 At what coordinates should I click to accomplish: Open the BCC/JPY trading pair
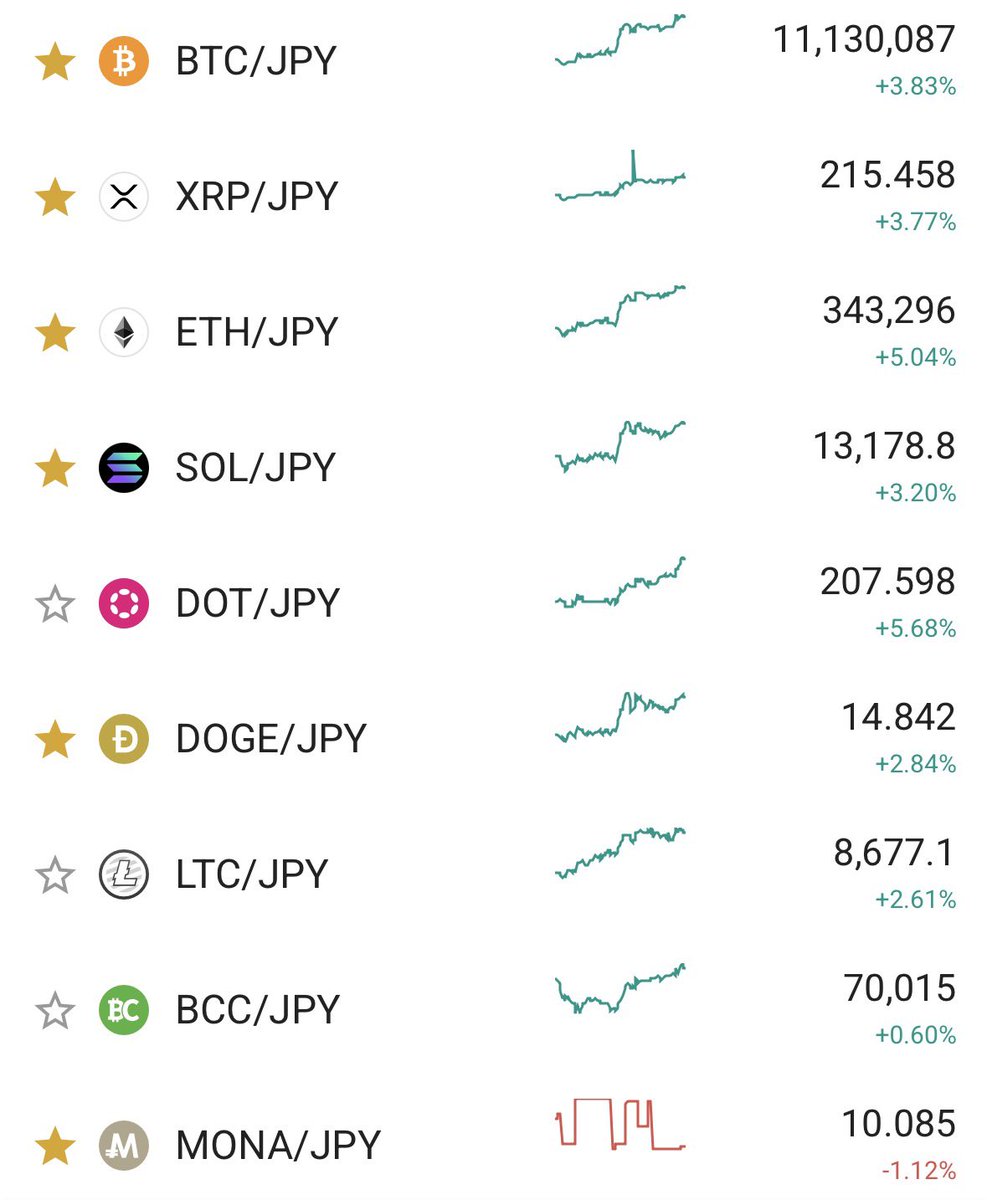point(257,1010)
